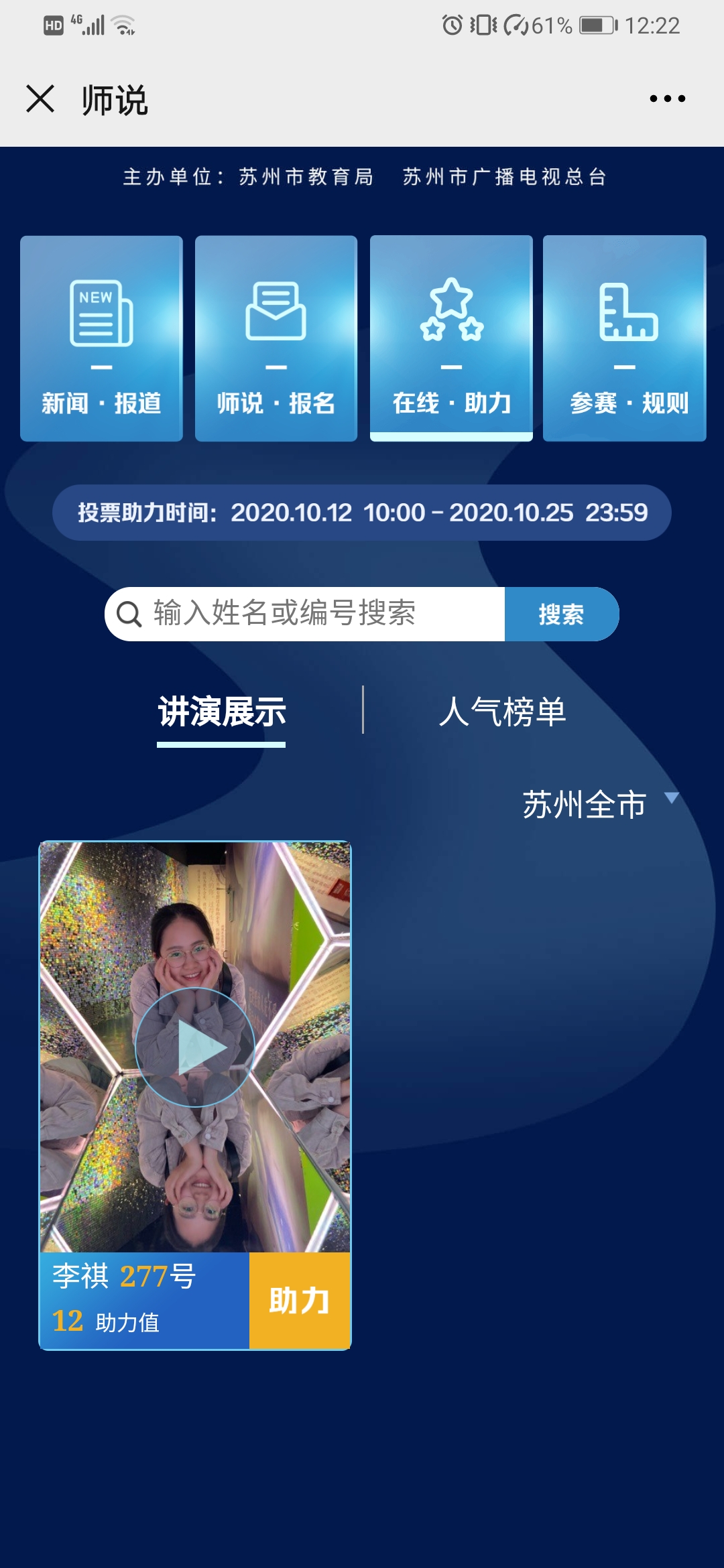Tap the 搜索 search button
Image resolution: width=724 pixels, height=1568 pixels.
coord(561,614)
